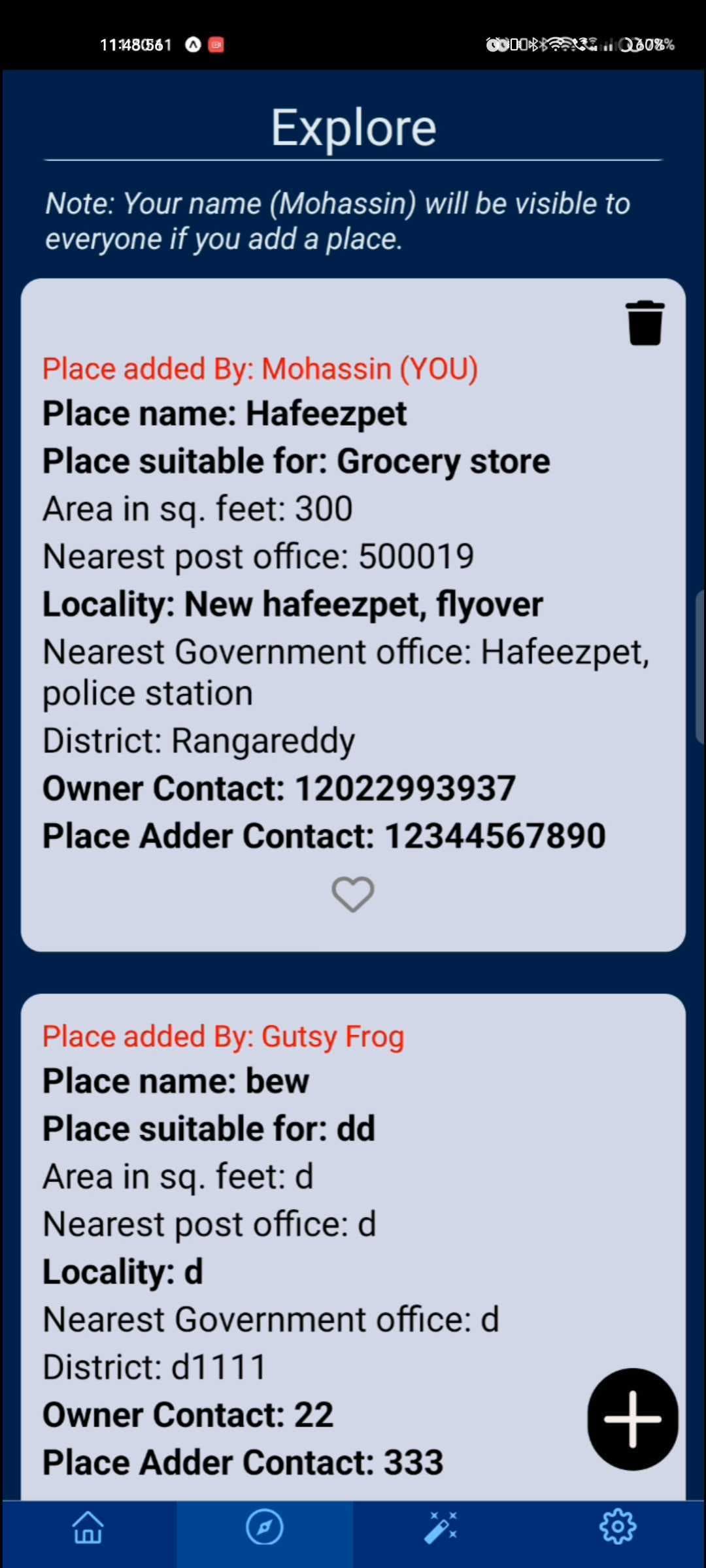Select the magic wand icon in the navigation bar
Screen dimensions: 706x1568
click(x=441, y=1527)
